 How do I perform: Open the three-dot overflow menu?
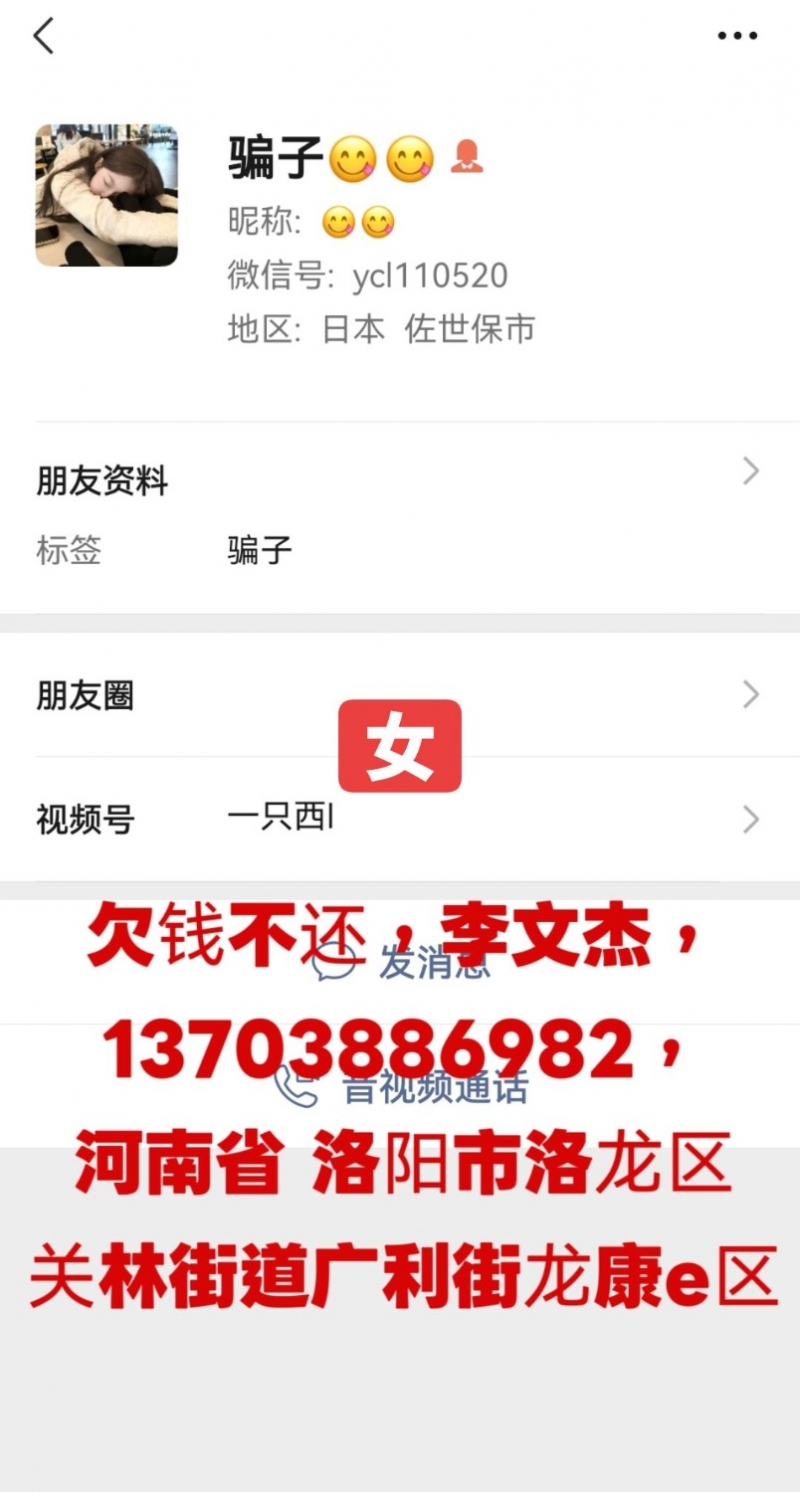point(737,37)
